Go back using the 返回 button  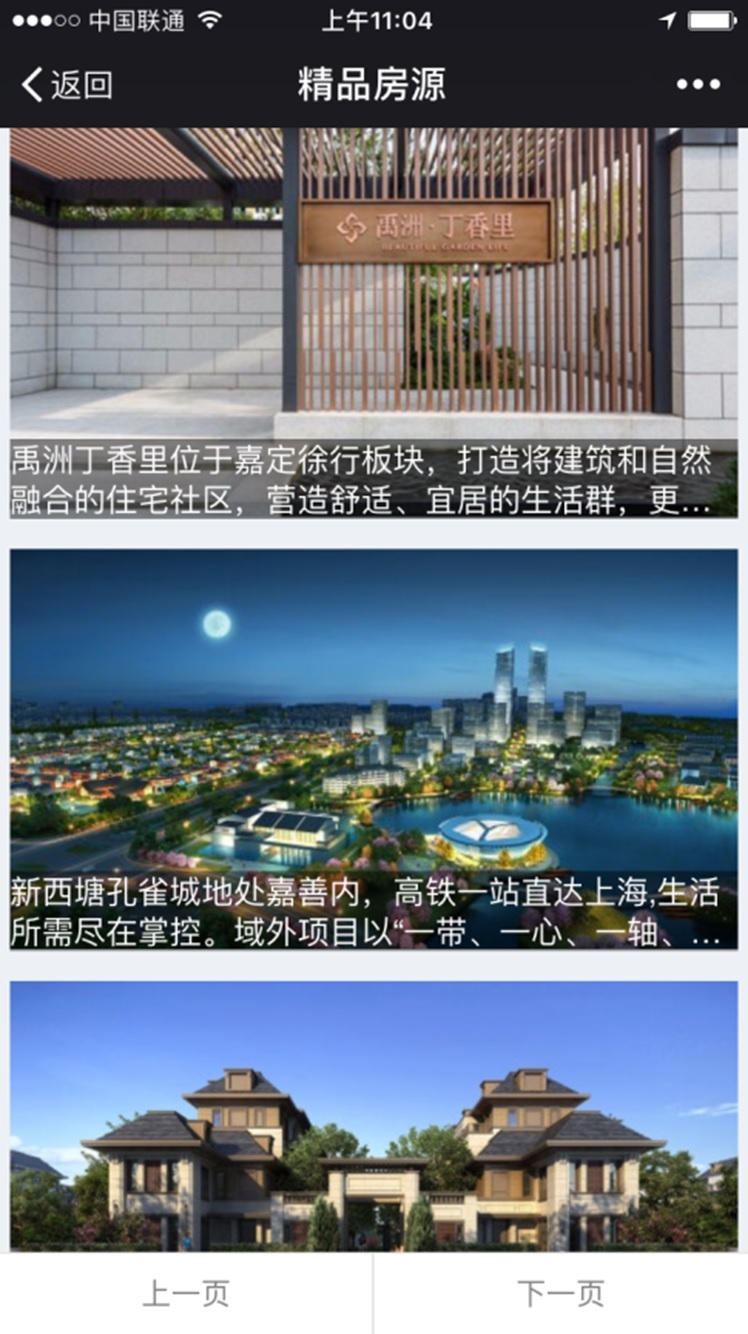[66, 85]
